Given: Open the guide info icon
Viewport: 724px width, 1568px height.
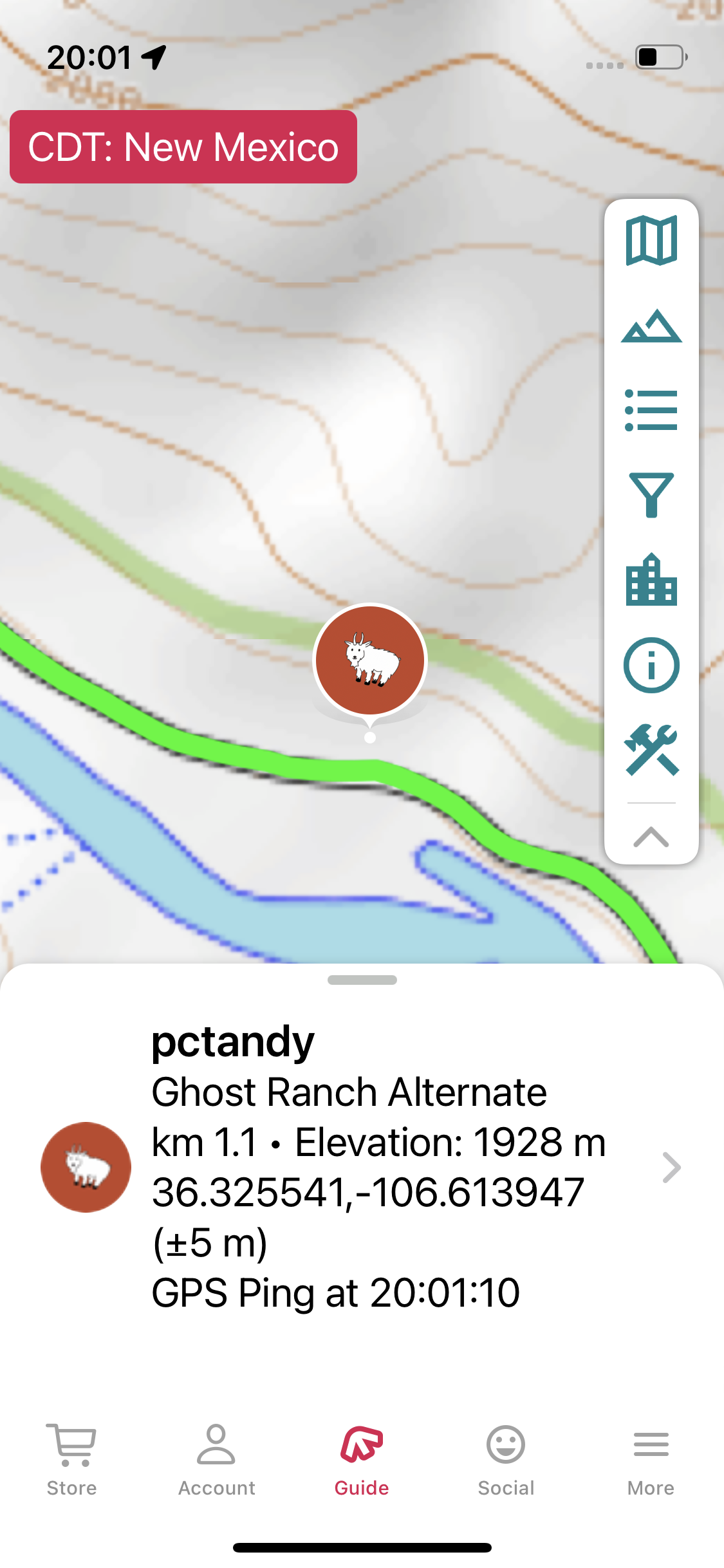Looking at the screenshot, I should point(651,665).
